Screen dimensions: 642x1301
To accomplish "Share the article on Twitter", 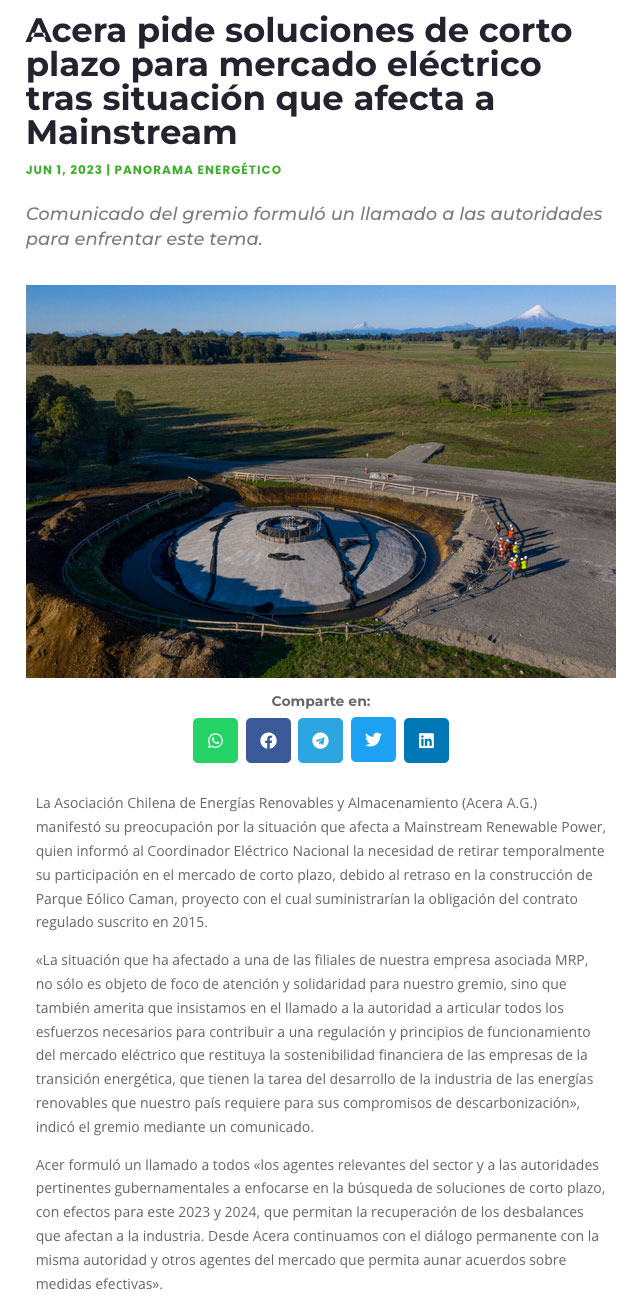I will tap(373, 740).
